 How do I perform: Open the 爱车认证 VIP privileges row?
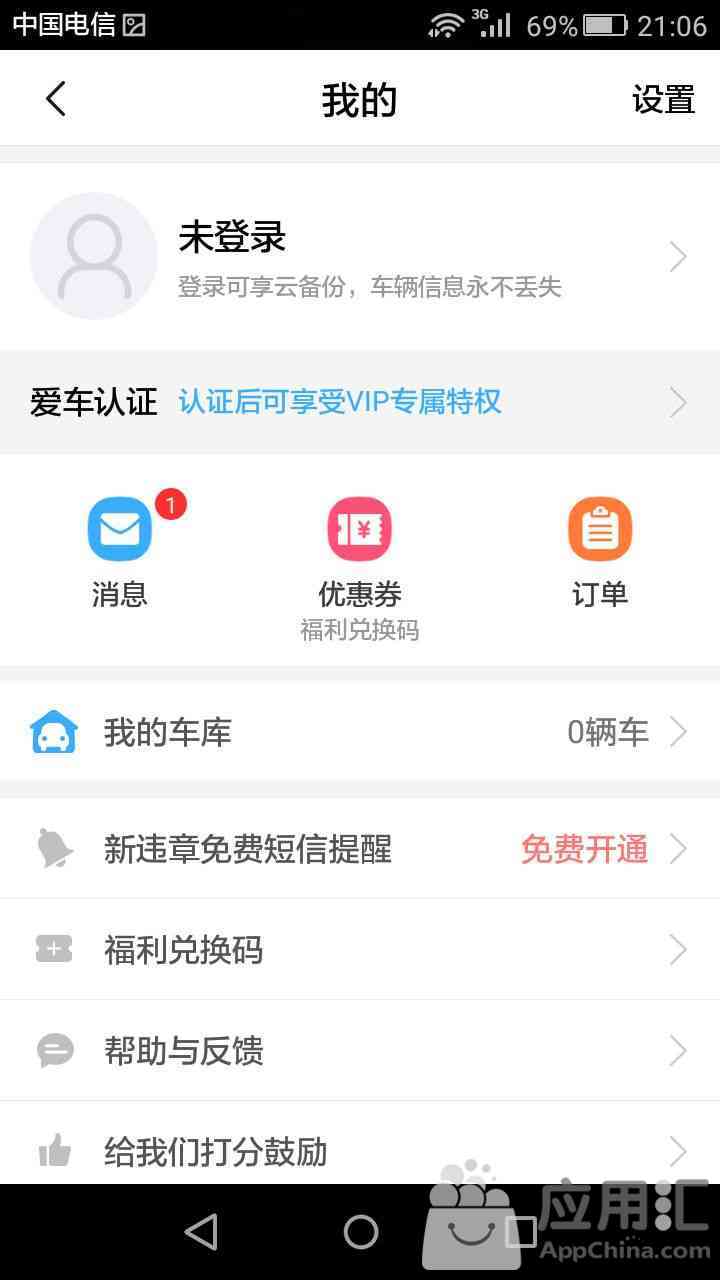coord(360,402)
